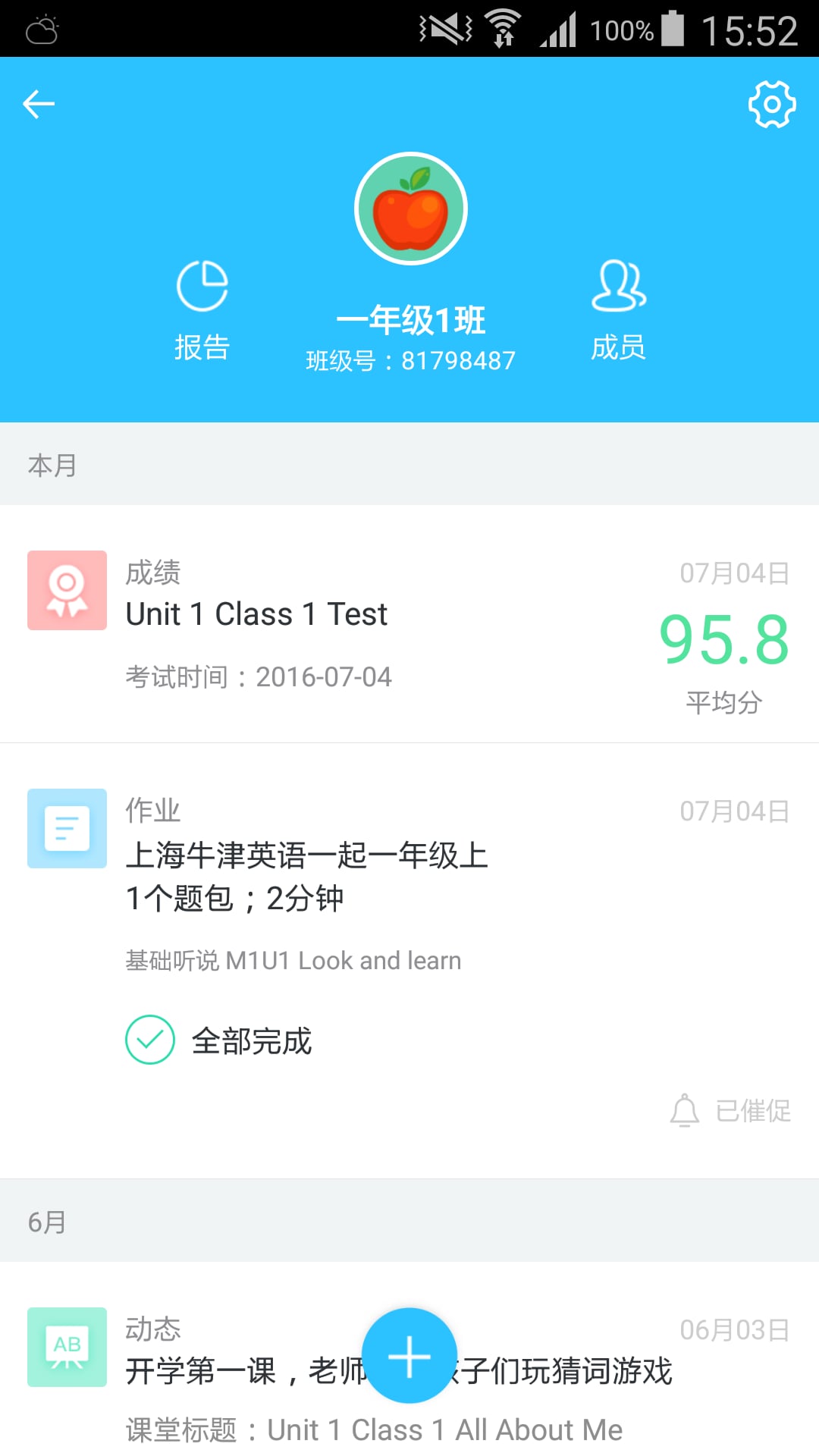Open class settings gear icon
819x1456 pixels.
click(772, 104)
